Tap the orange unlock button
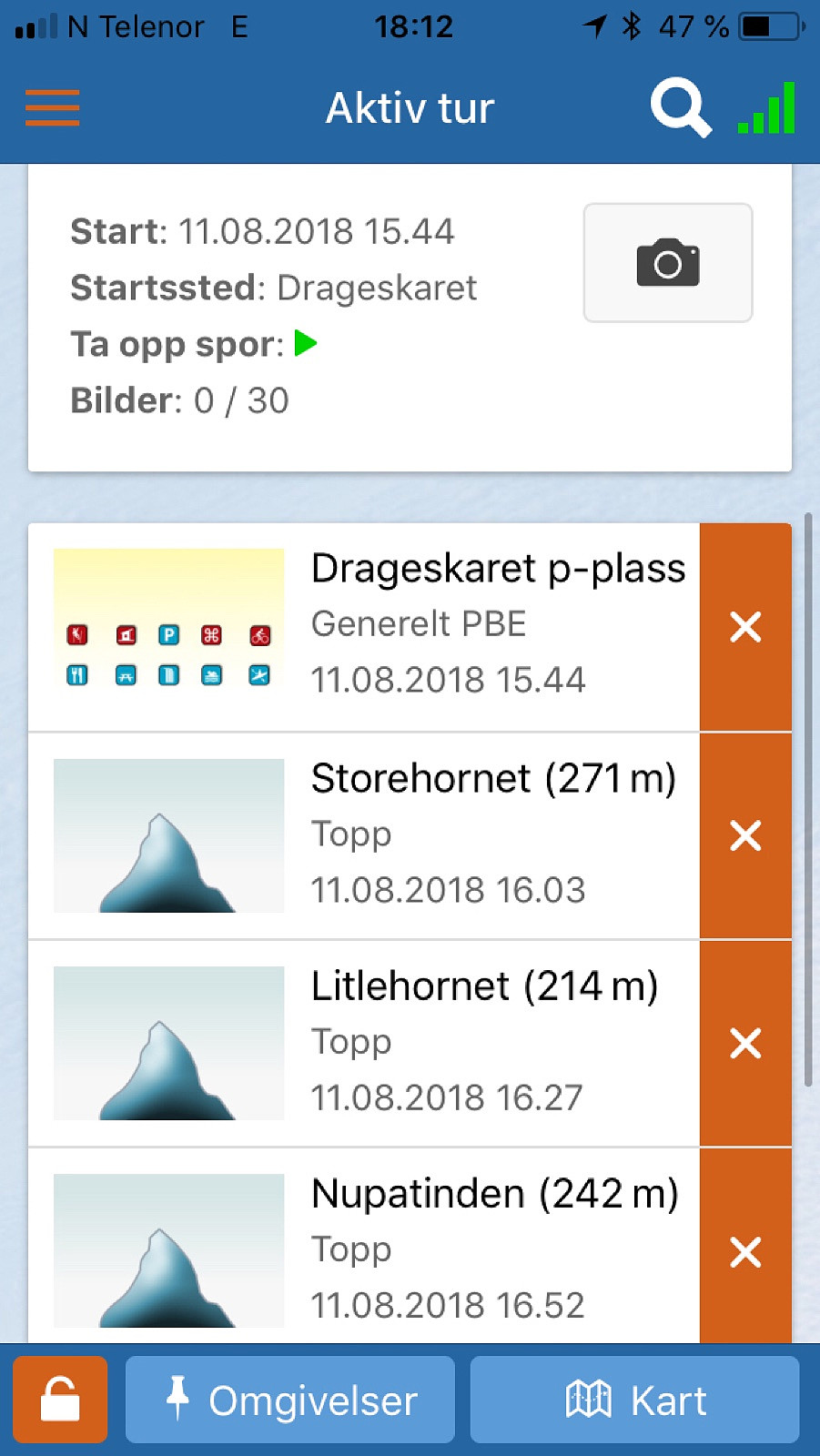 point(60,1400)
